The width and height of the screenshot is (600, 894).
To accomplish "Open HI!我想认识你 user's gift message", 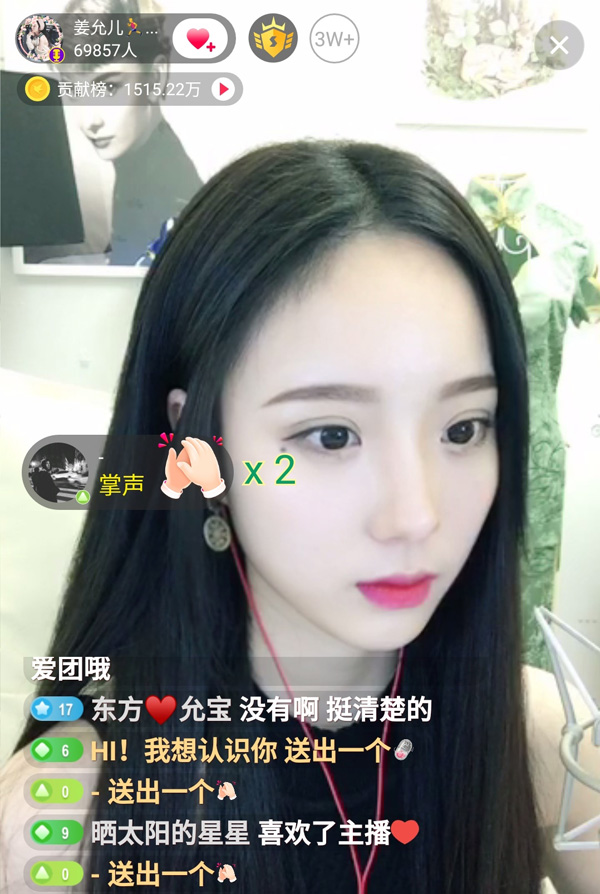I will coord(240,751).
